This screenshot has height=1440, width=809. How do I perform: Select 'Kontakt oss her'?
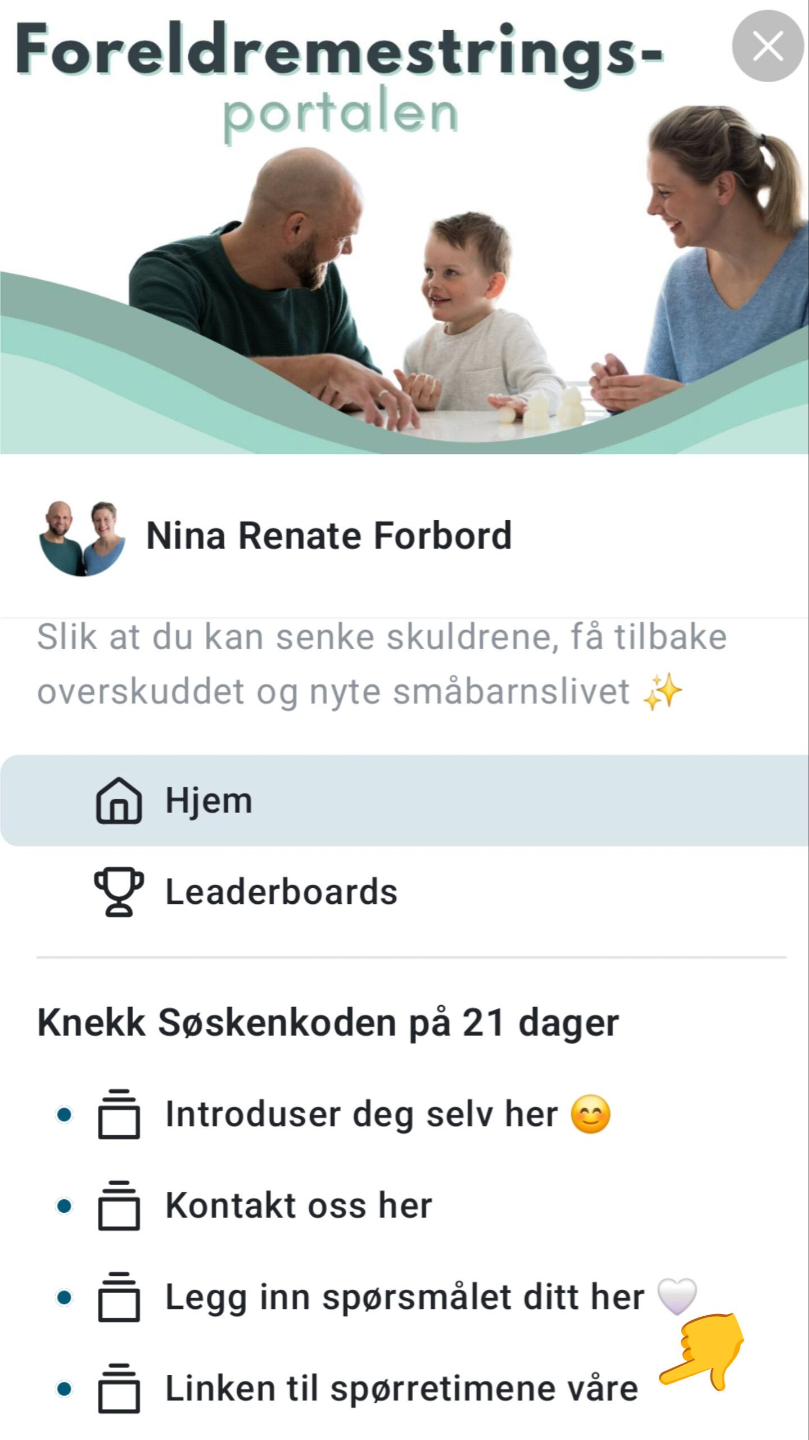[298, 1206]
